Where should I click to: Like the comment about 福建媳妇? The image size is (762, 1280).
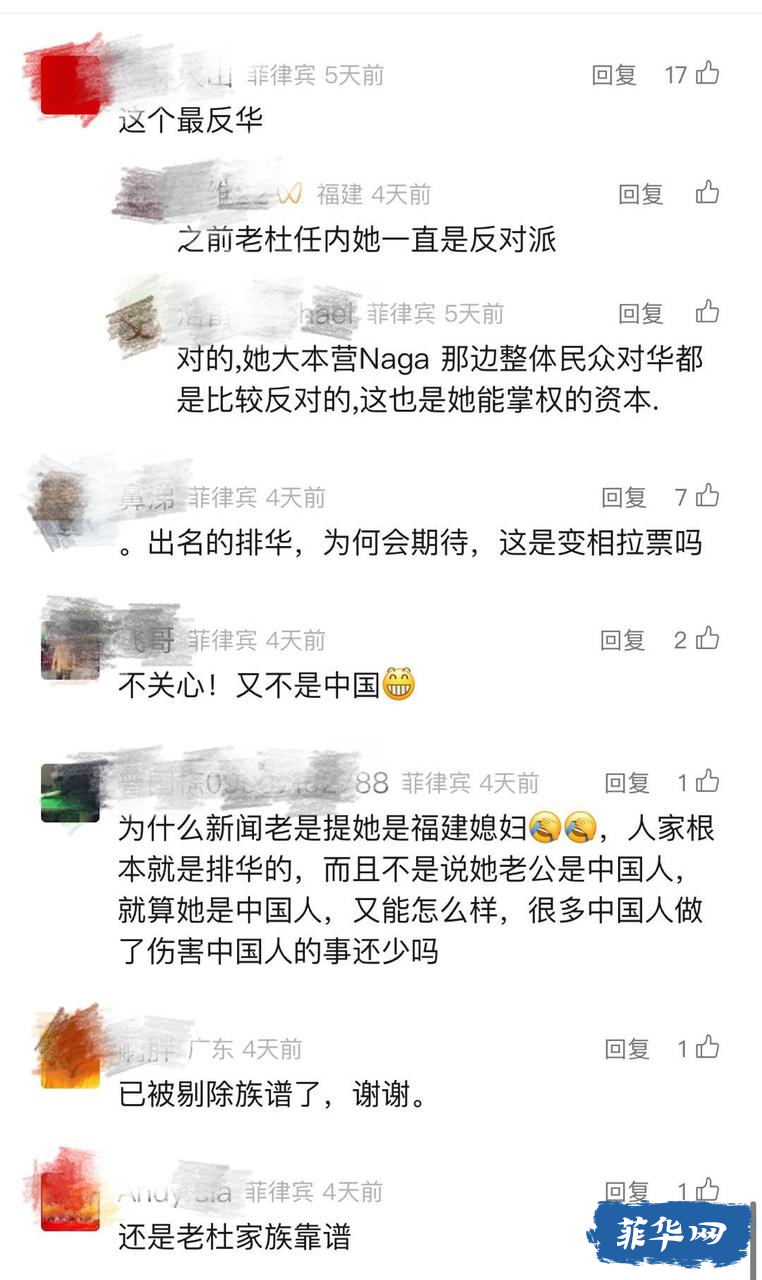707,781
